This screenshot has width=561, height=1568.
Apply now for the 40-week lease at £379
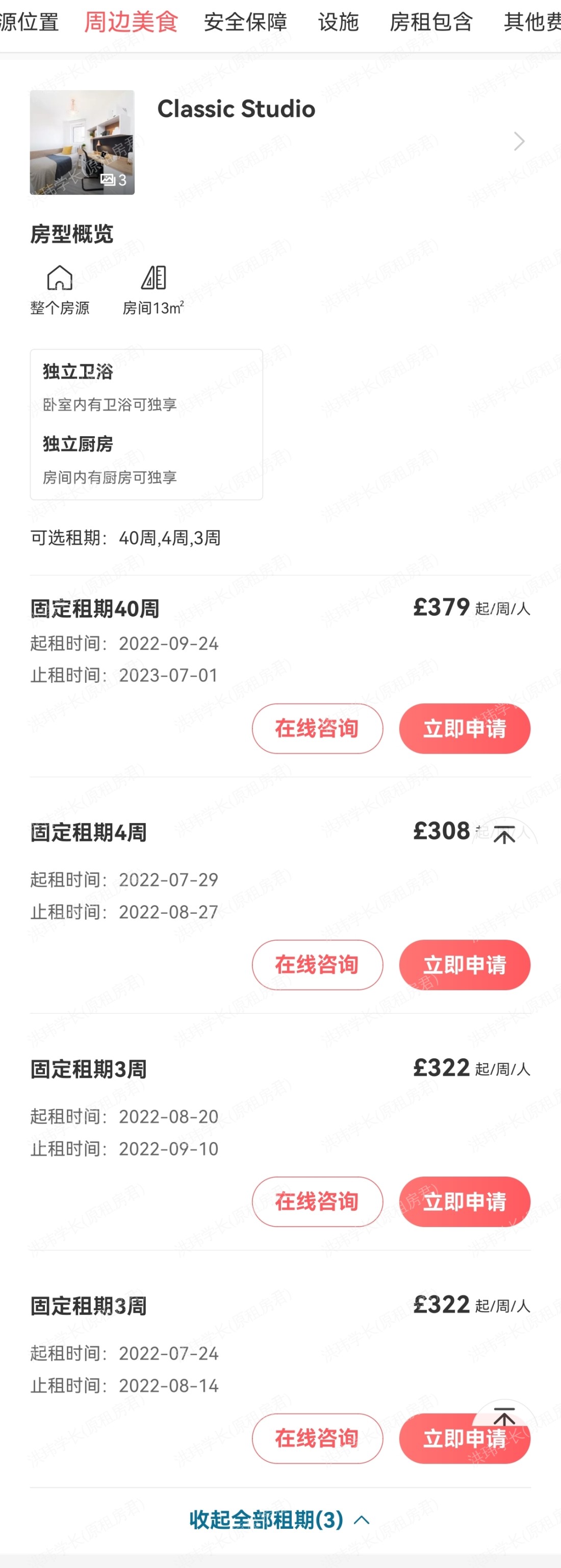click(x=465, y=729)
